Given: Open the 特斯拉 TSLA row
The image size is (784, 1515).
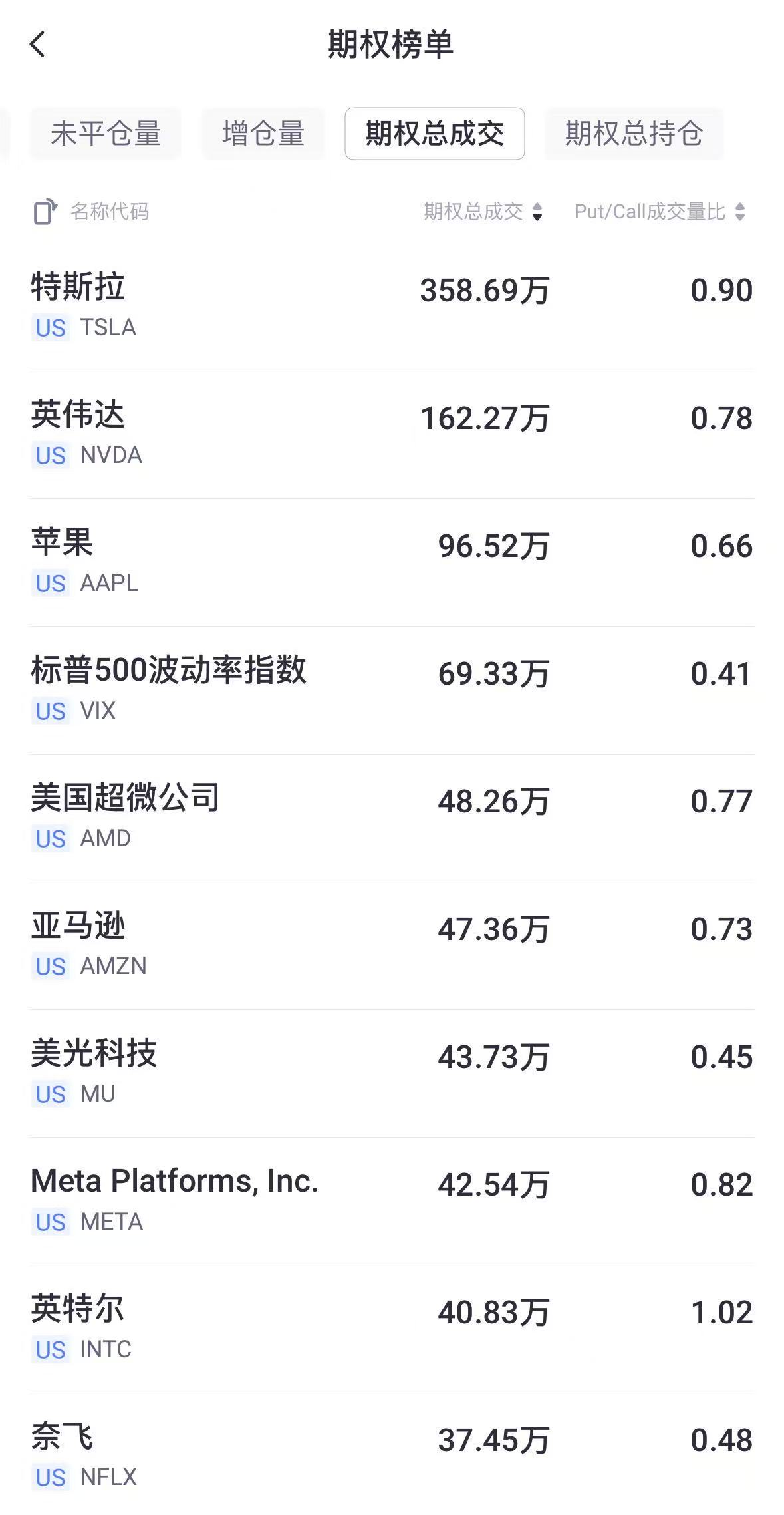Looking at the screenshot, I should click(392, 307).
